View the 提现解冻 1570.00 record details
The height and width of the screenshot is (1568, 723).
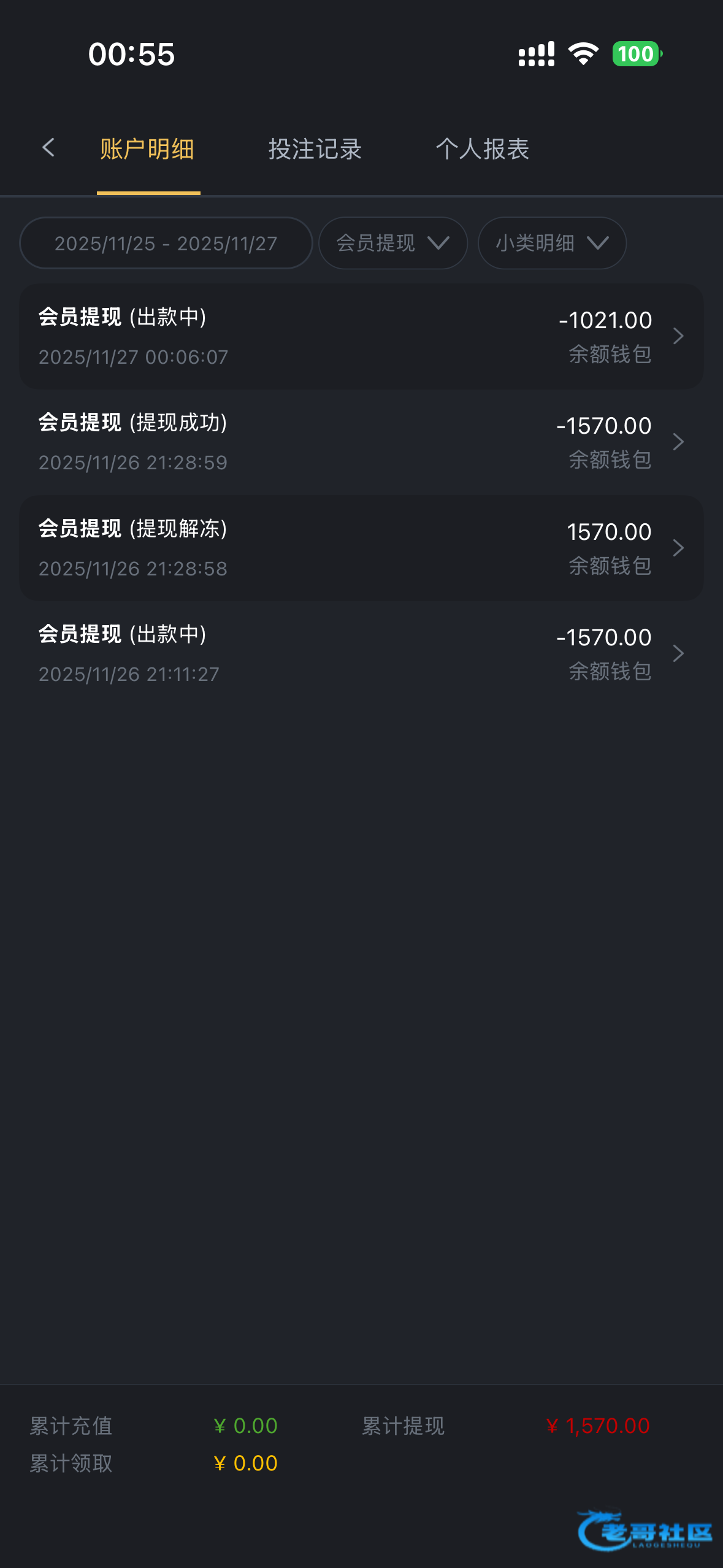(361, 548)
